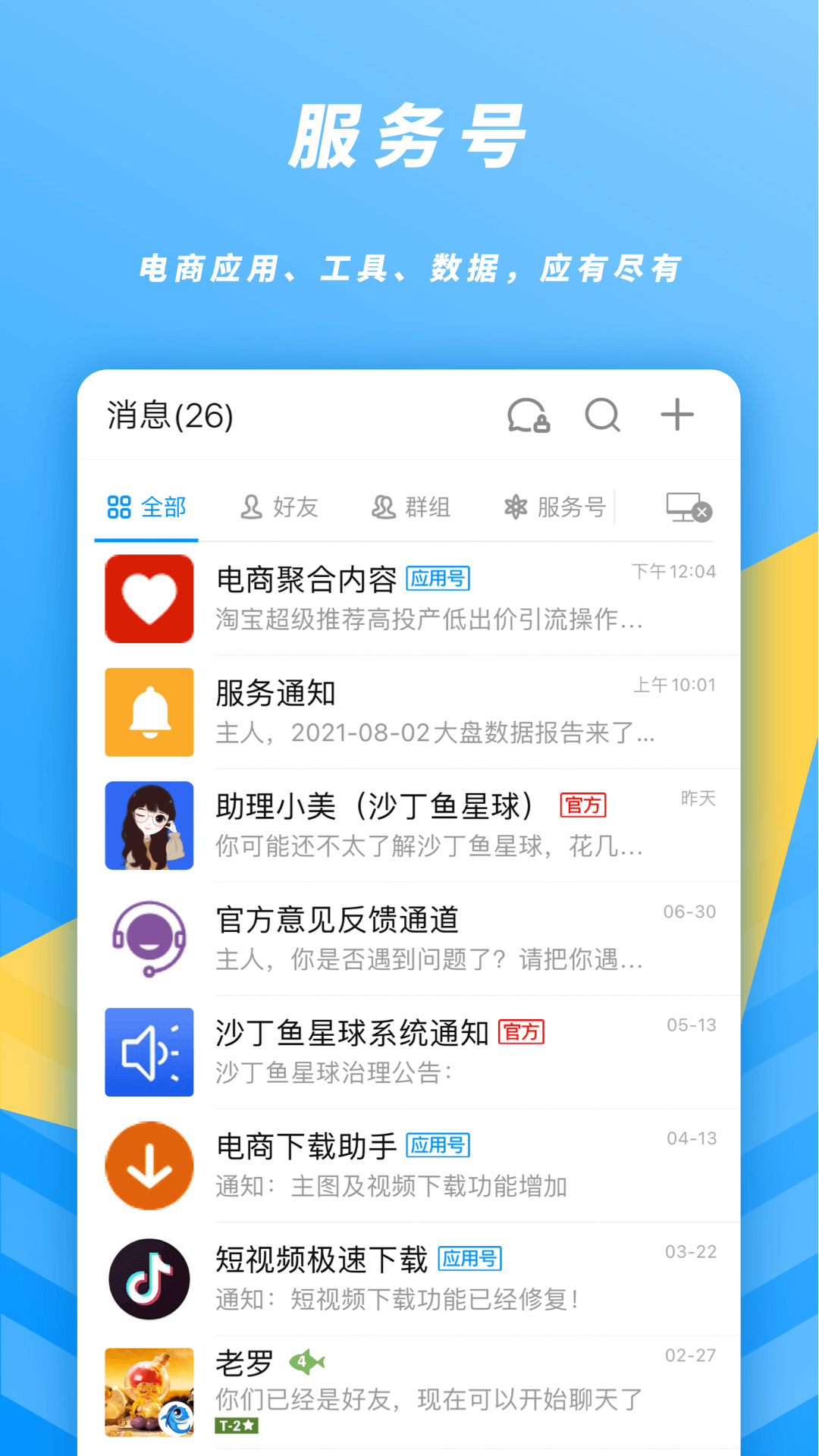Click the encrypted chat bubble icon at top
This screenshot has width=819, height=1456.
[x=526, y=416]
